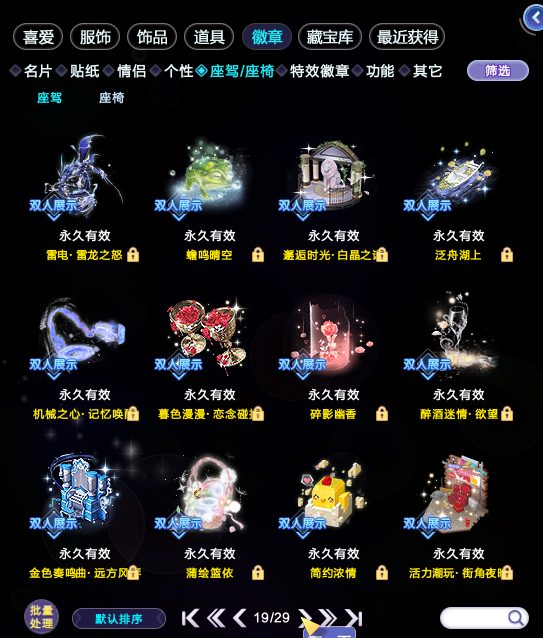Switch to the 座椅 sub-tab

coord(111,98)
